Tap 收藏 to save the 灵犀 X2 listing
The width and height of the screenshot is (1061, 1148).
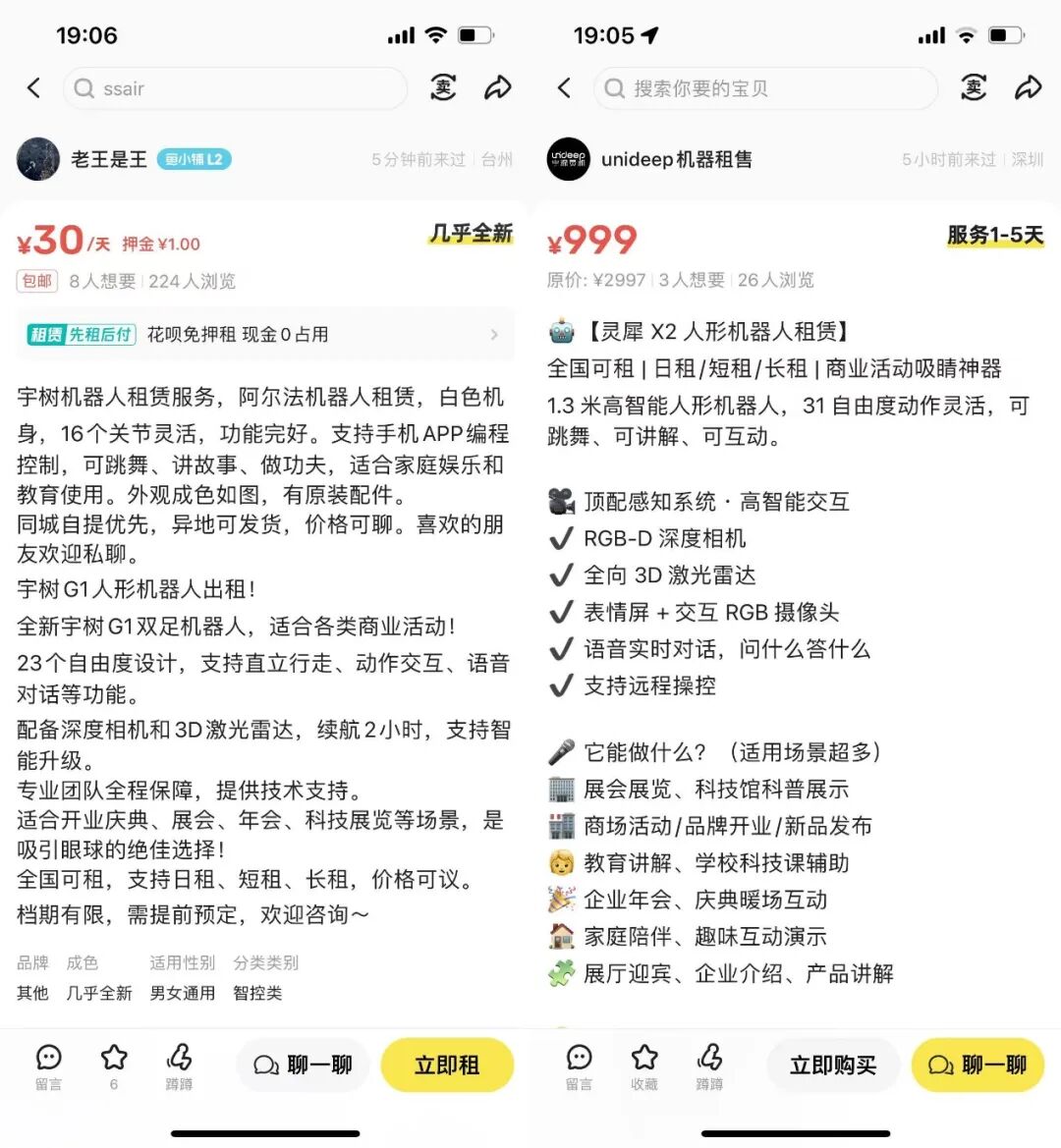tap(644, 1065)
